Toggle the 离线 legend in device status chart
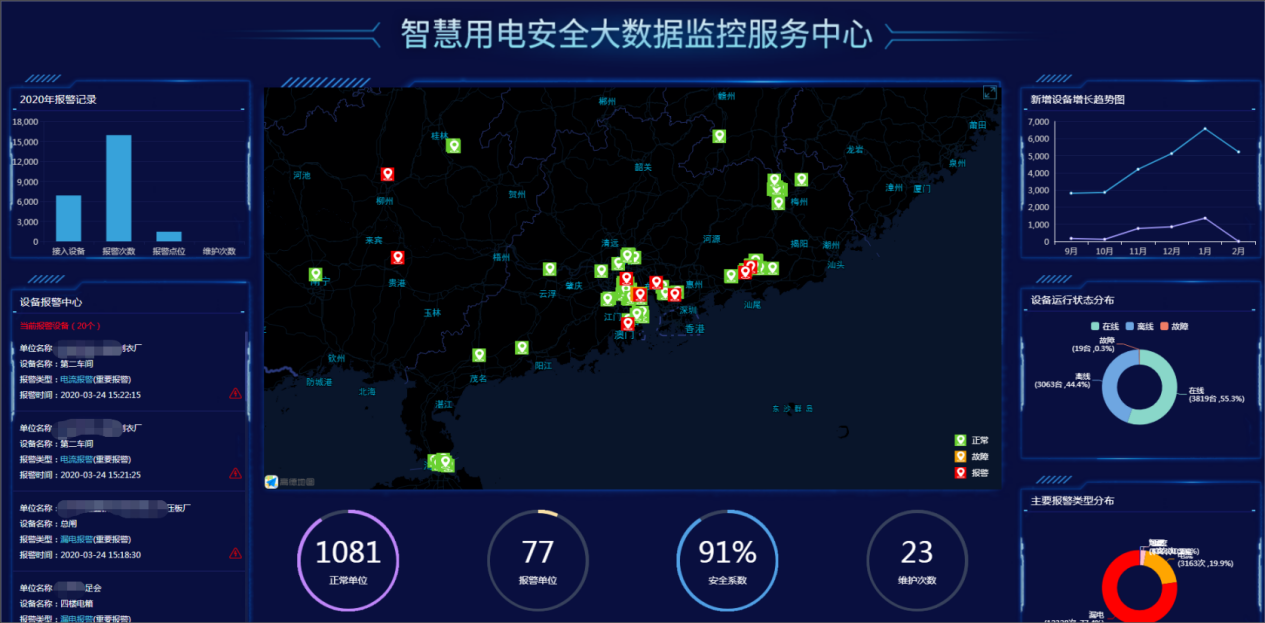This screenshot has height=623, width=1265. click(1140, 327)
